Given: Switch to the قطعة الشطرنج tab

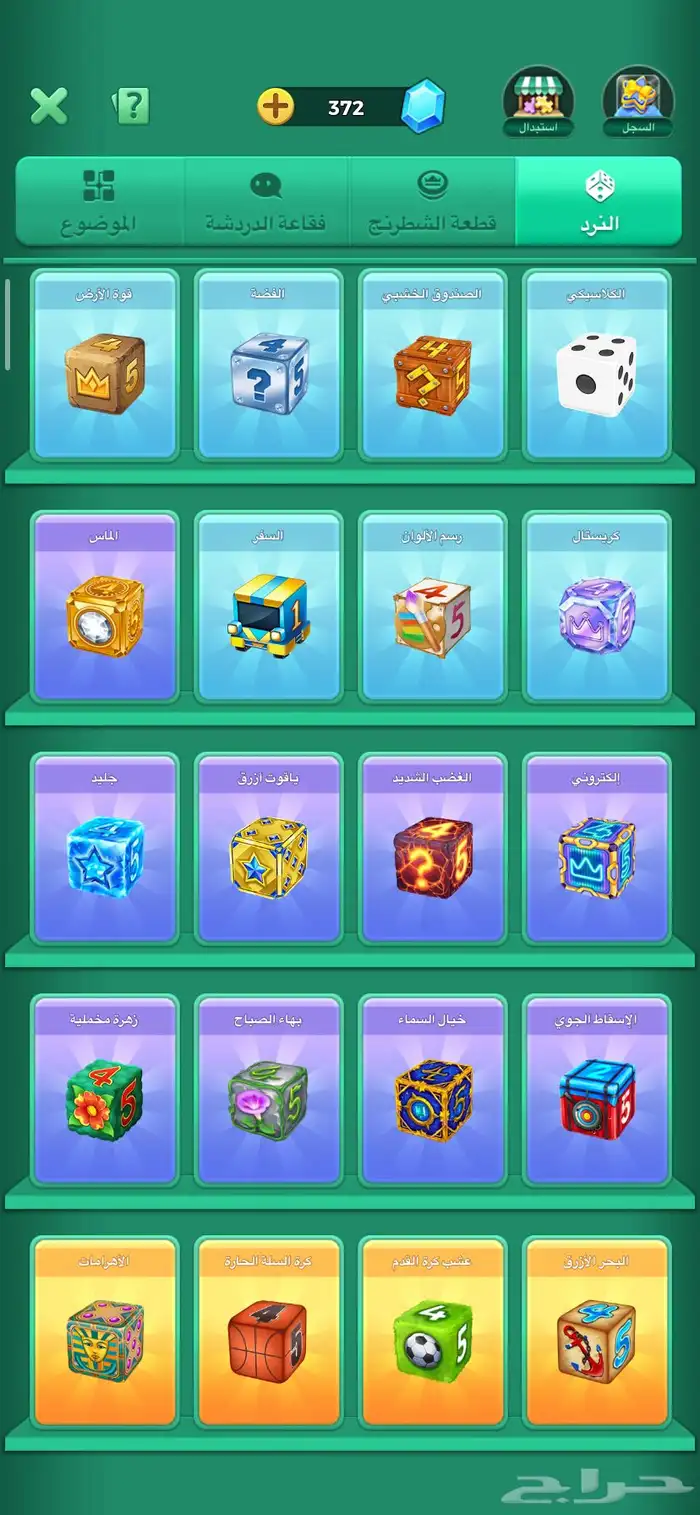Looking at the screenshot, I should pos(432,201).
